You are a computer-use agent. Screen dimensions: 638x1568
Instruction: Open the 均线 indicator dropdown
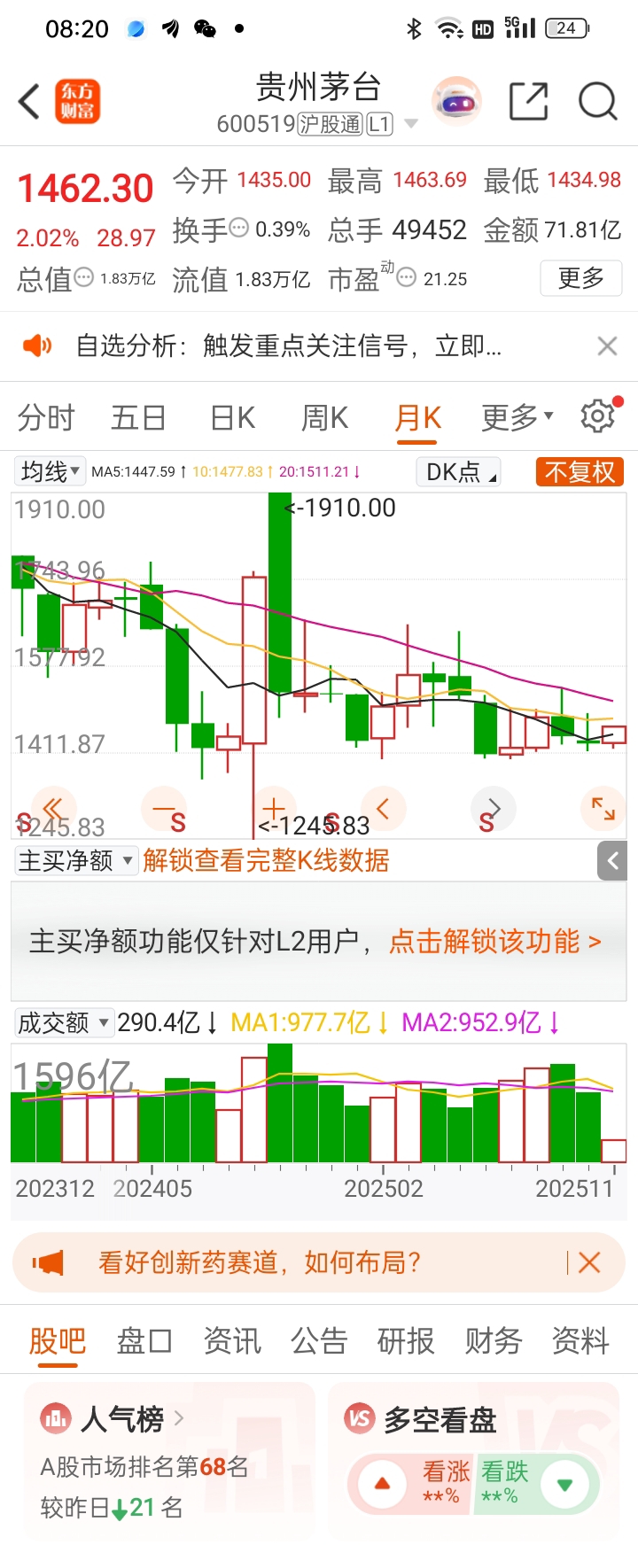tap(51, 471)
